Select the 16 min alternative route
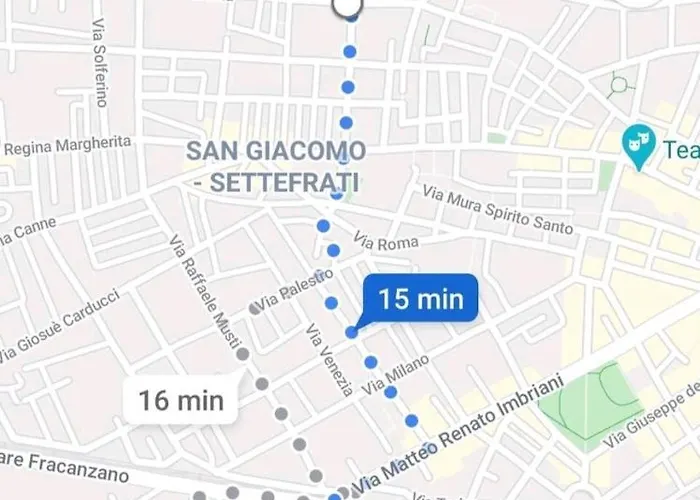This screenshot has width=700, height=500. pos(181,401)
